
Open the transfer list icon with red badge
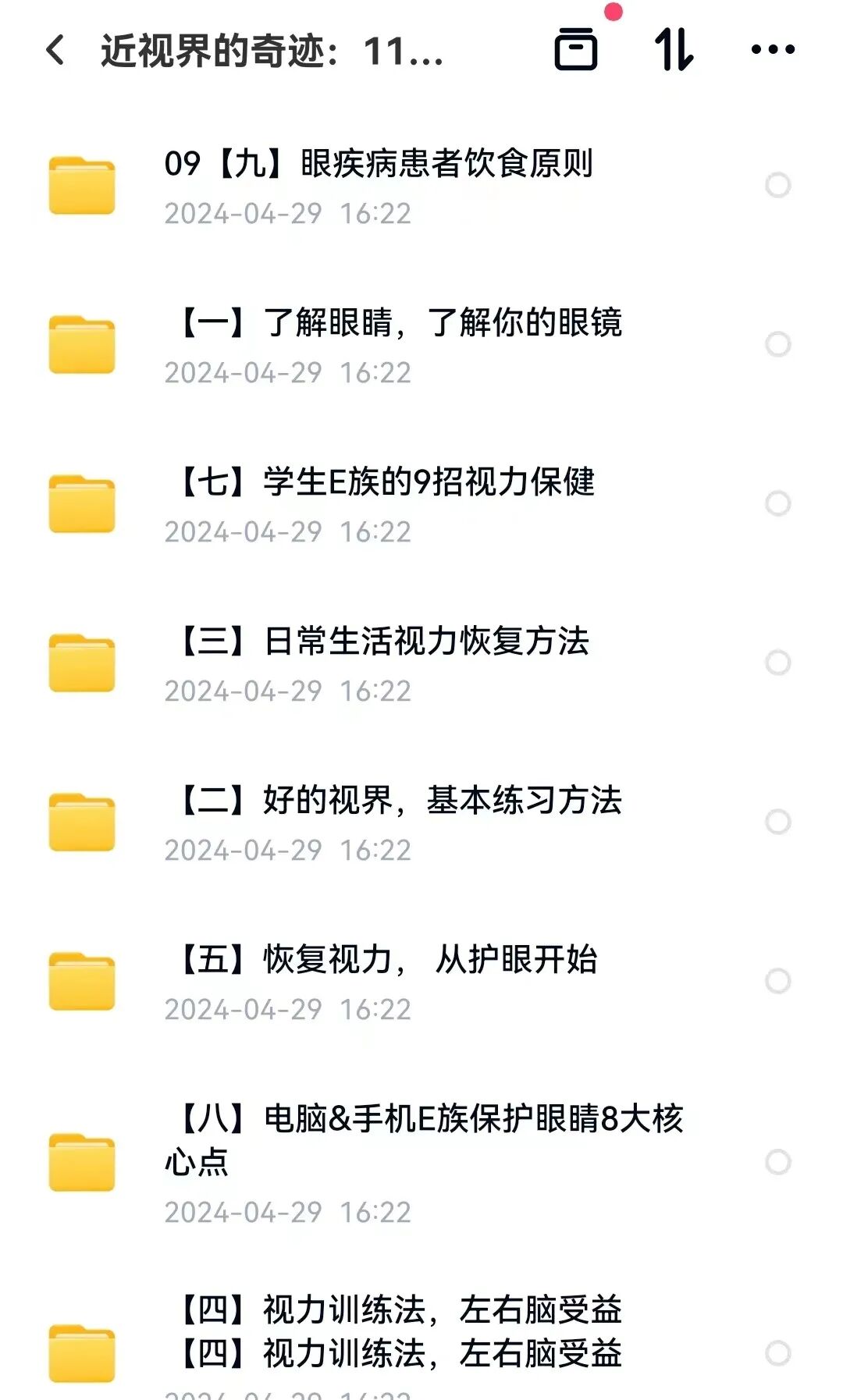[578, 49]
